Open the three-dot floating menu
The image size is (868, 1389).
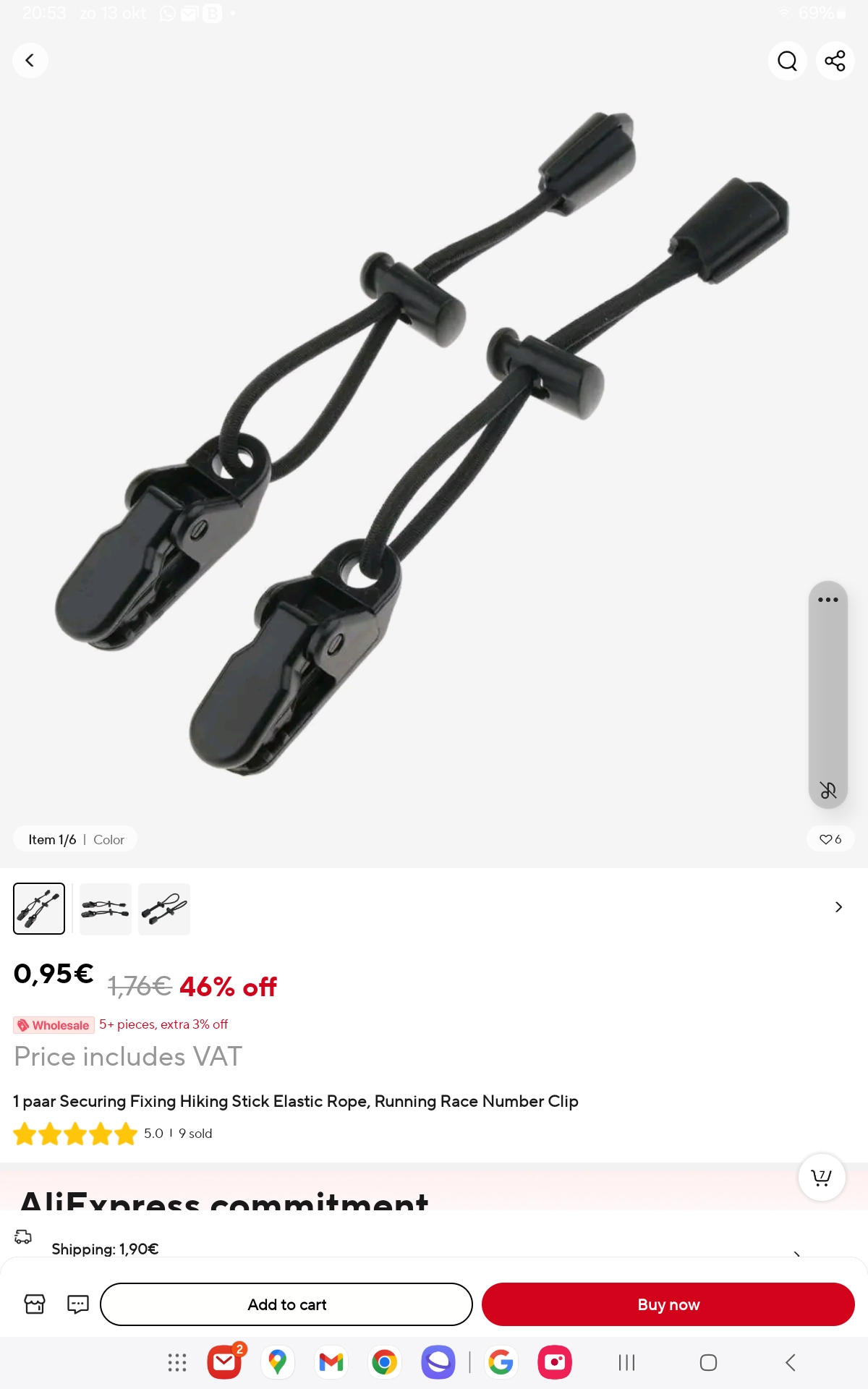point(827,600)
